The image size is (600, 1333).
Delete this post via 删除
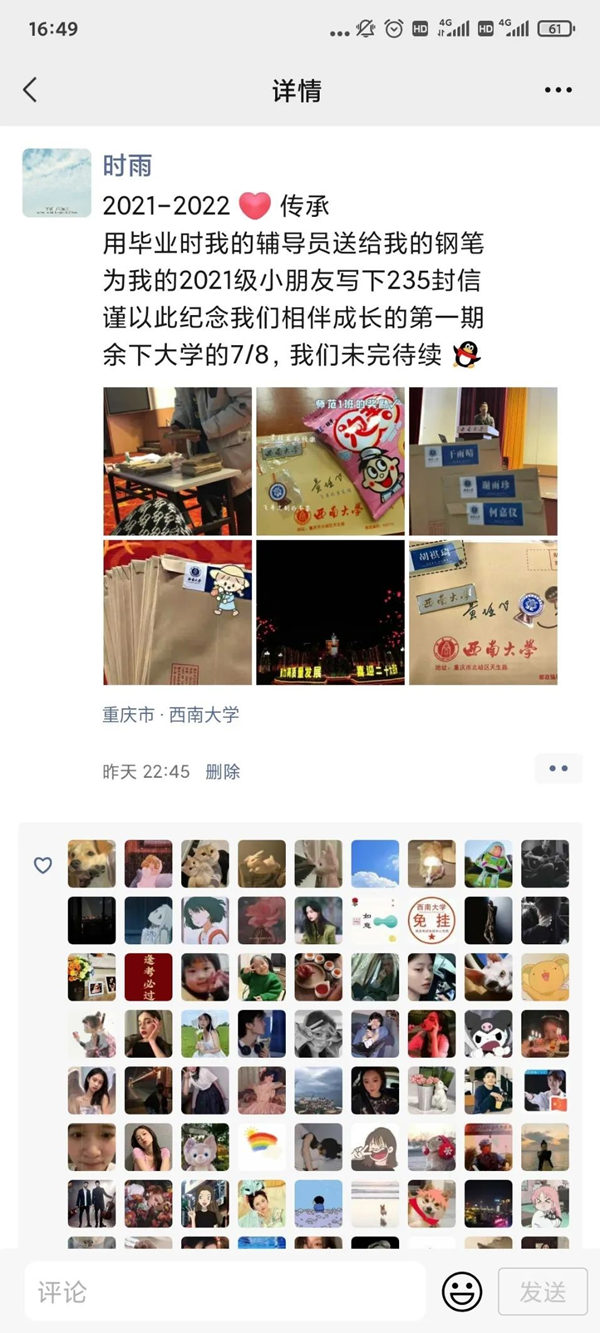pos(223,772)
